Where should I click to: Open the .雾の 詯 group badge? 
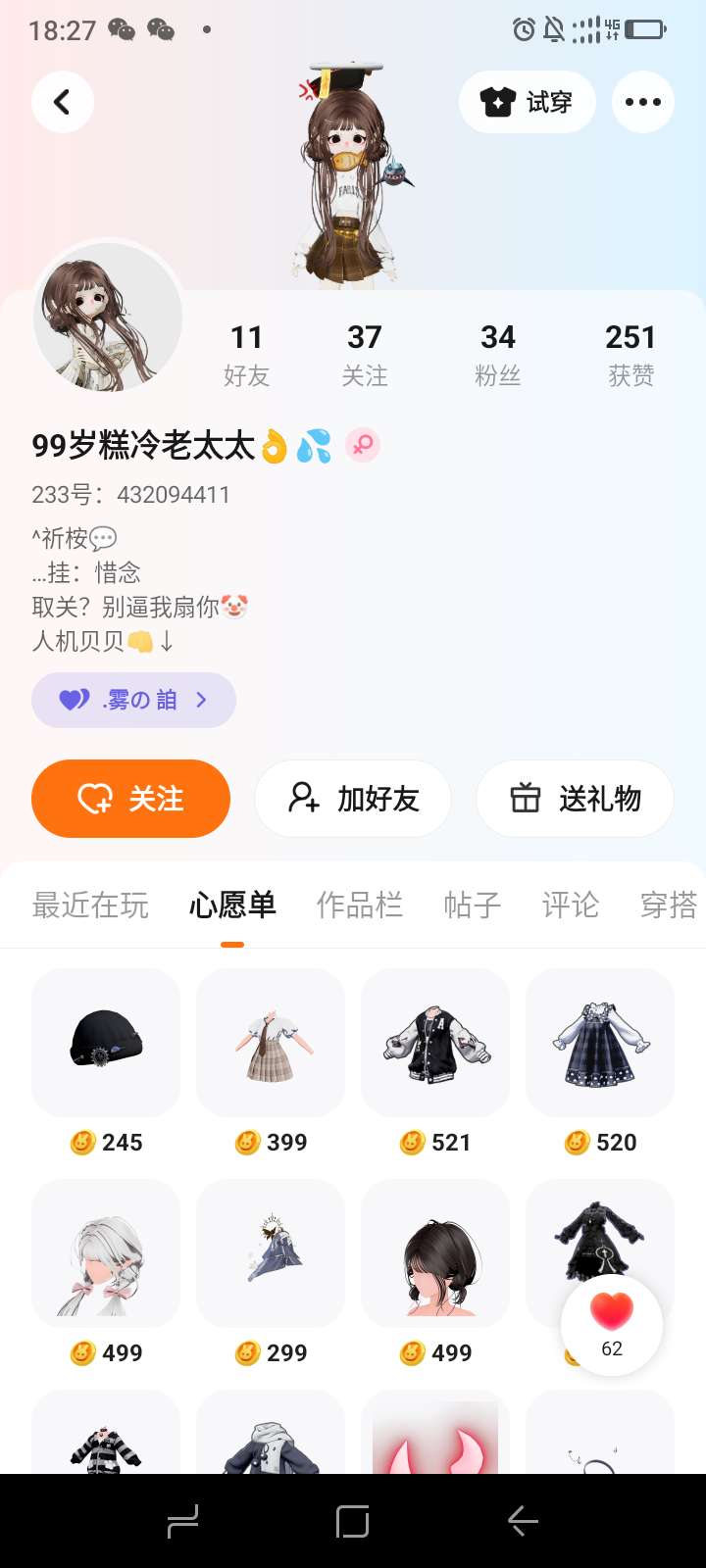click(x=133, y=700)
